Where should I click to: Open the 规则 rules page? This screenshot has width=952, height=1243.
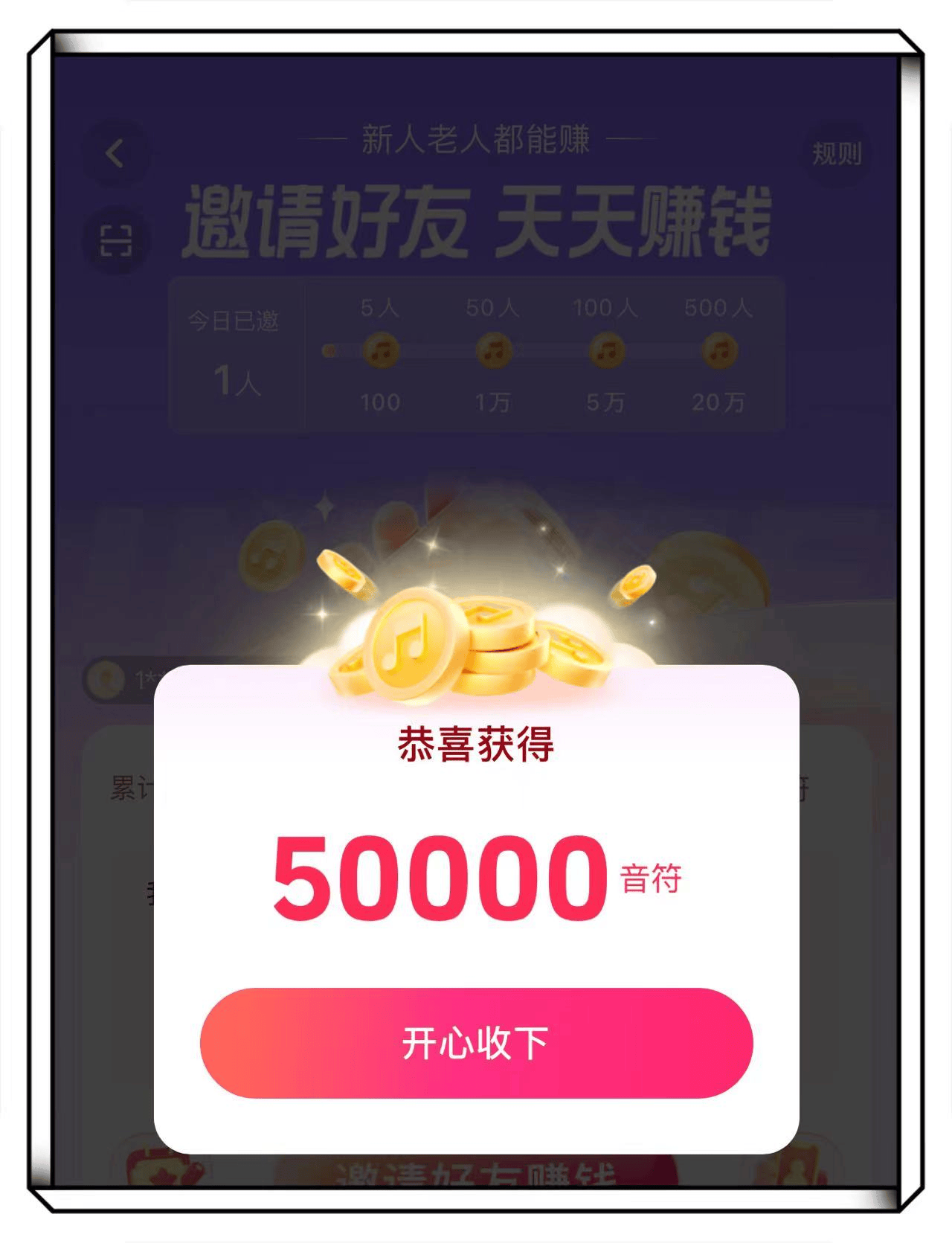point(837,154)
